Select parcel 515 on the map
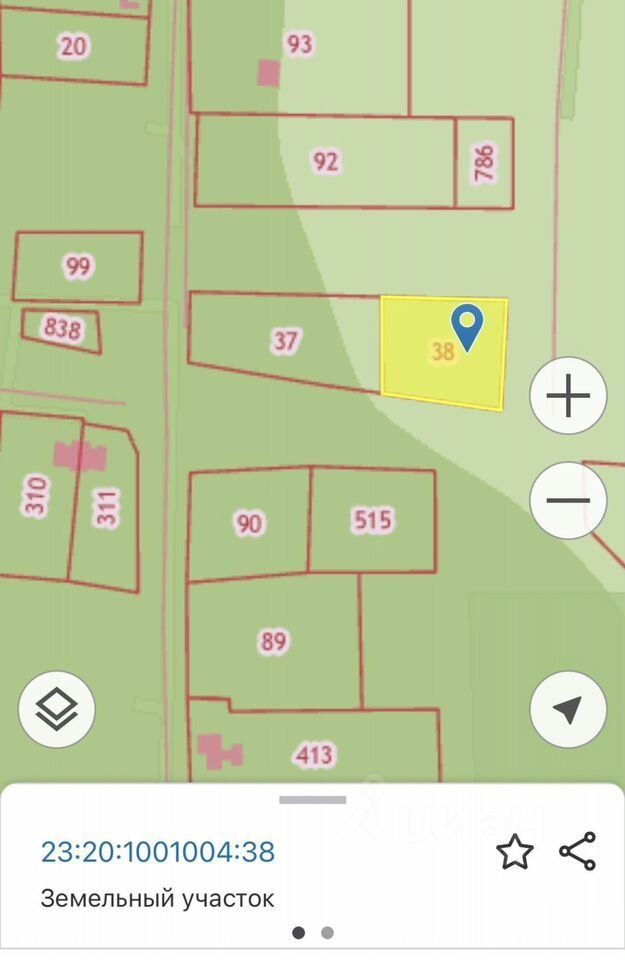The image size is (625, 960). click(x=372, y=520)
